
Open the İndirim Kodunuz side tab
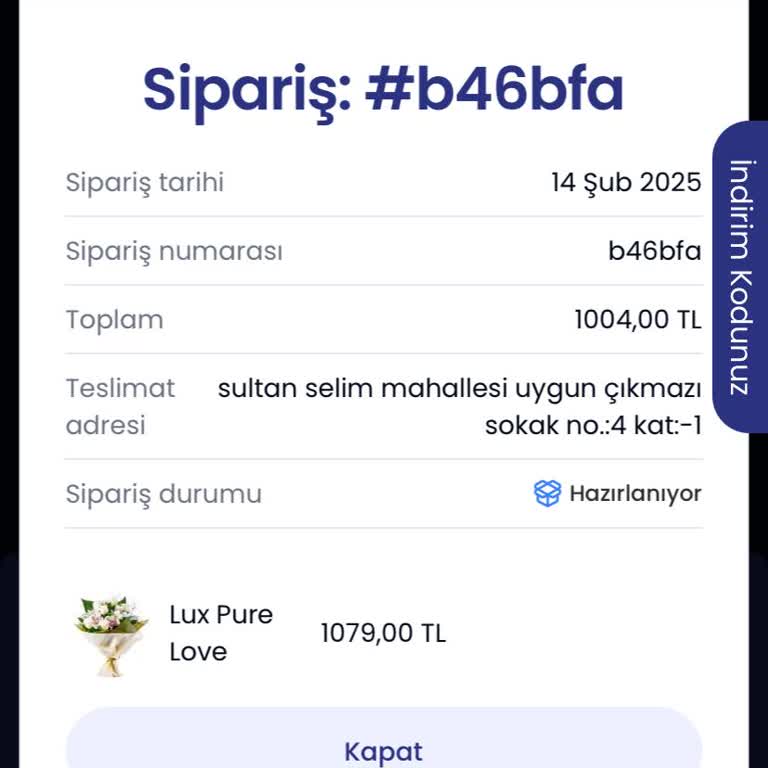pos(740,277)
